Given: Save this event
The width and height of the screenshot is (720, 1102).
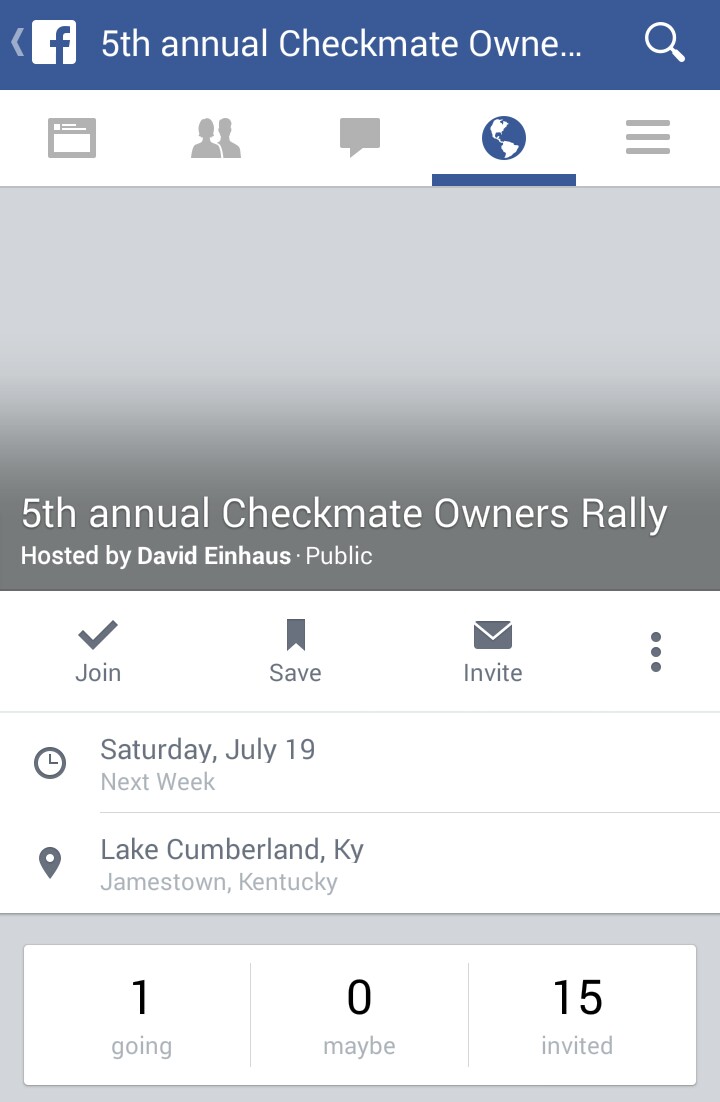Looking at the screenshot, I should pos(295,652).
